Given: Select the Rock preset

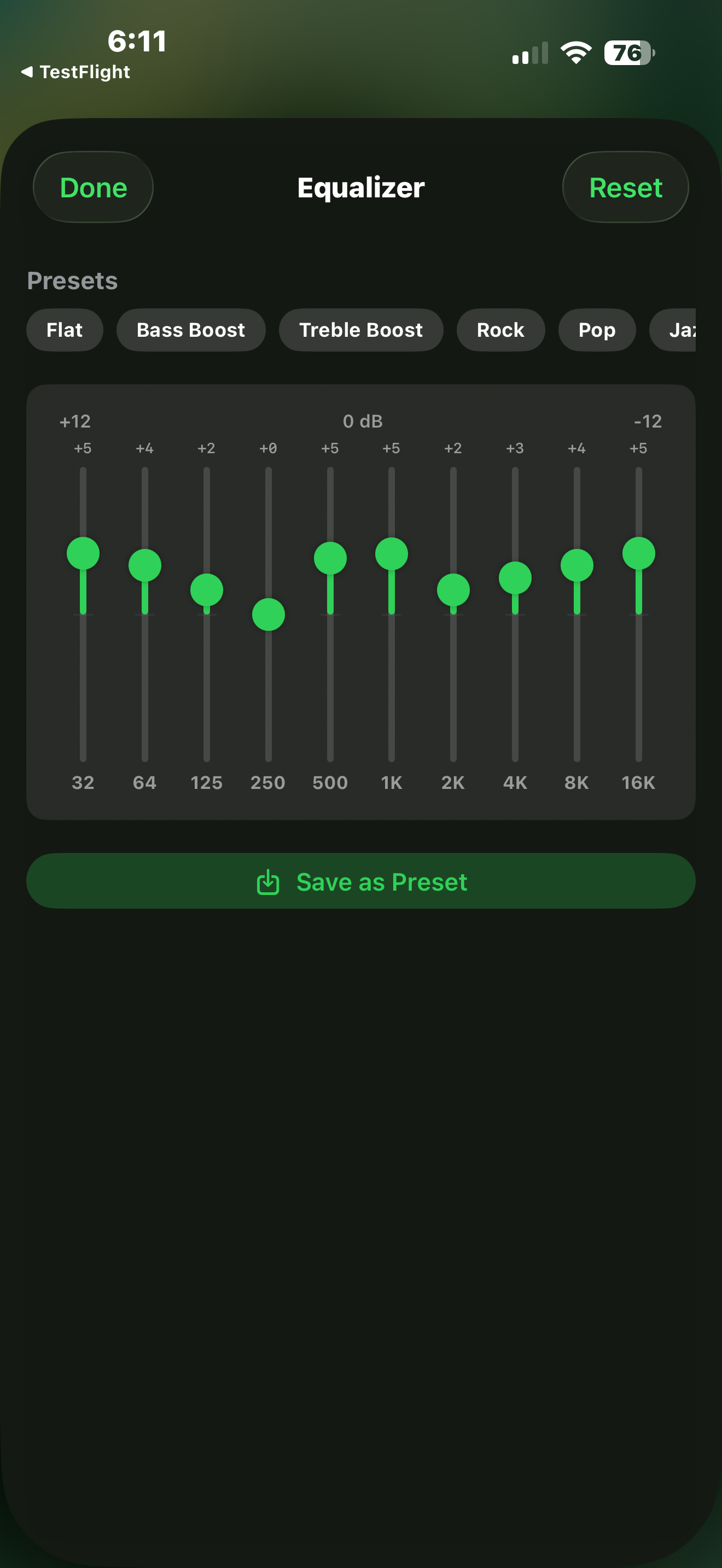Looking at the screenshot, I should coord(500,330).
